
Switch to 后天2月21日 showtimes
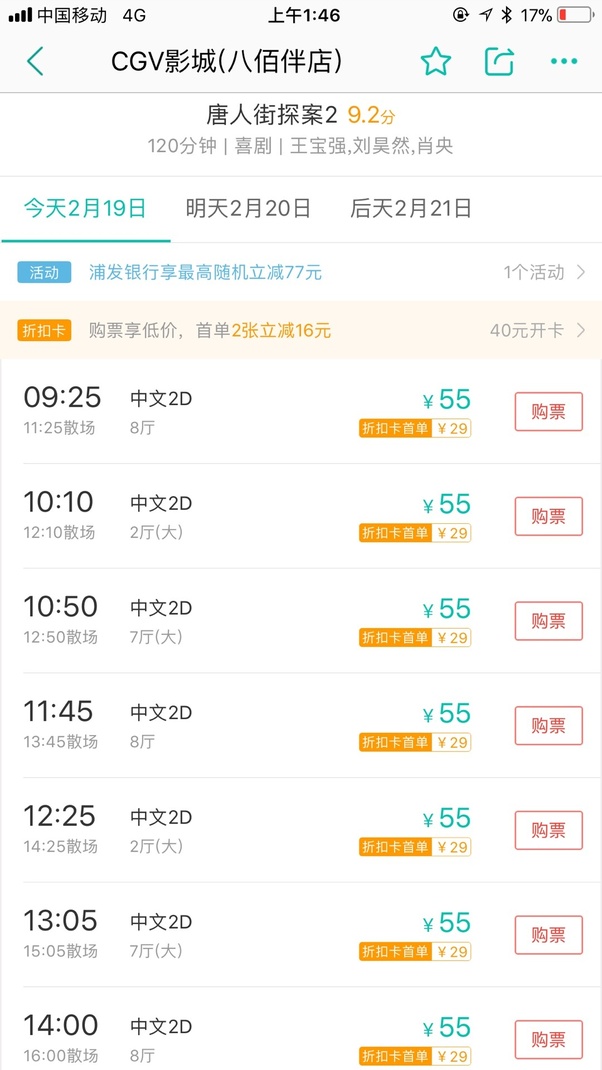pos(411,209)
